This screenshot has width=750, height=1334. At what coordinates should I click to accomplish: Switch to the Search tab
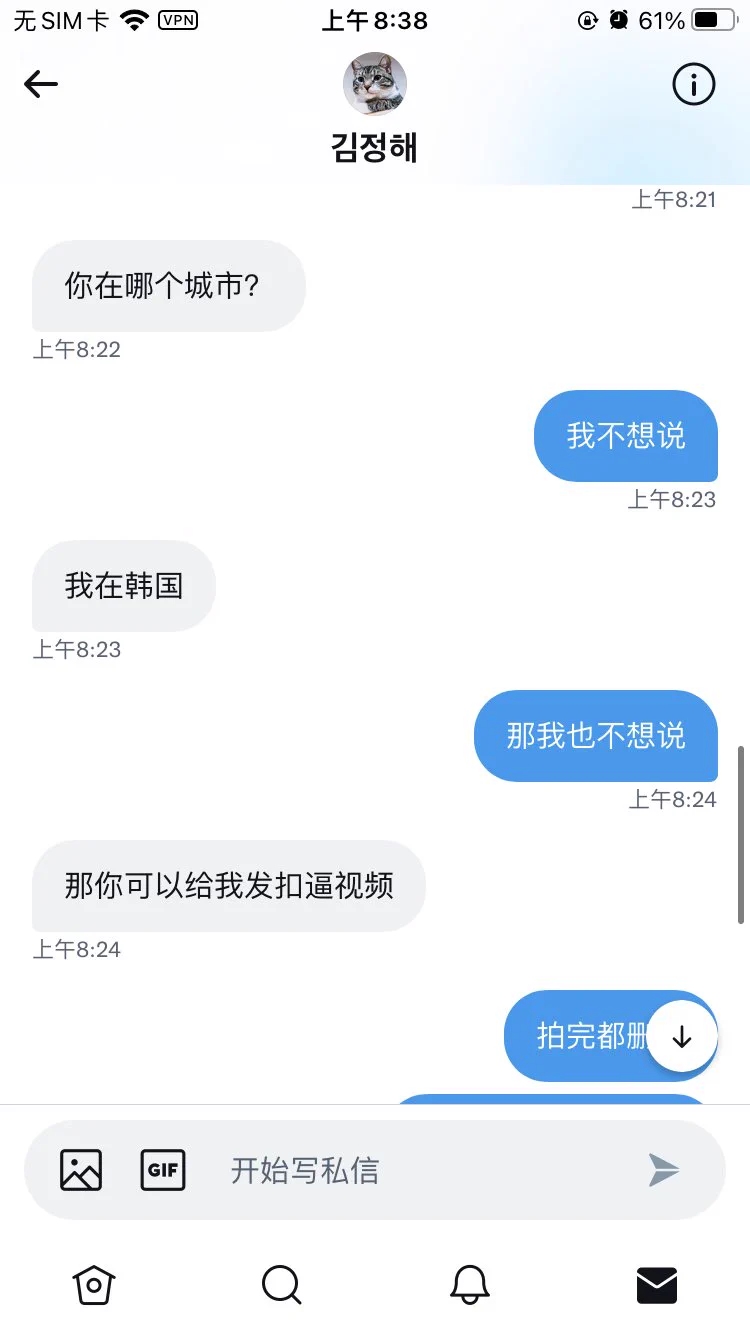click(x=281, y=1285)
